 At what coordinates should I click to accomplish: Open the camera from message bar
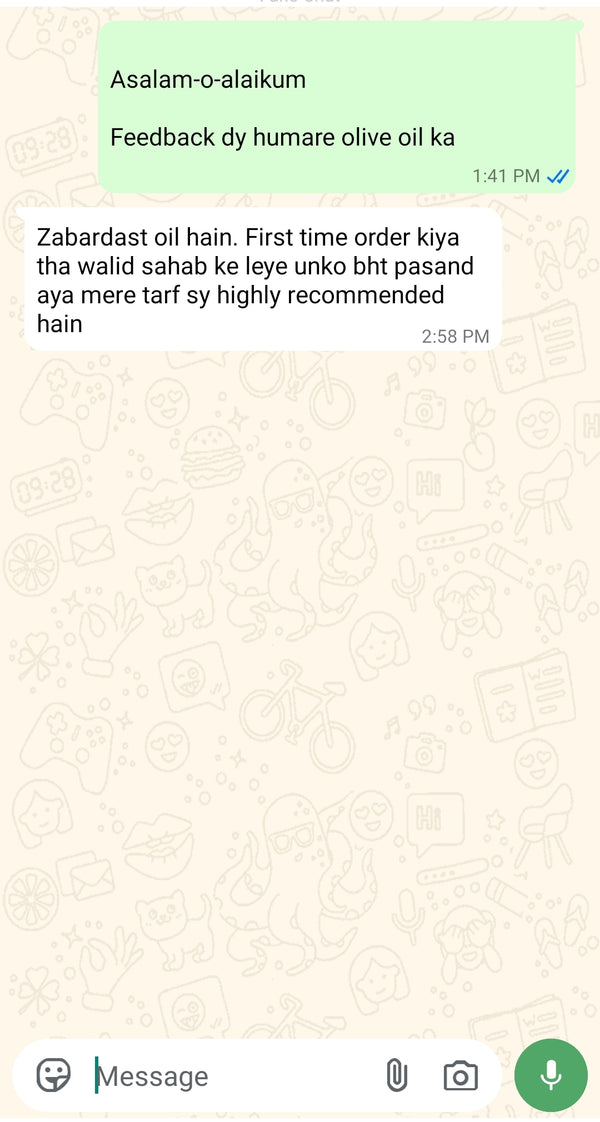tap(460, 1076)
